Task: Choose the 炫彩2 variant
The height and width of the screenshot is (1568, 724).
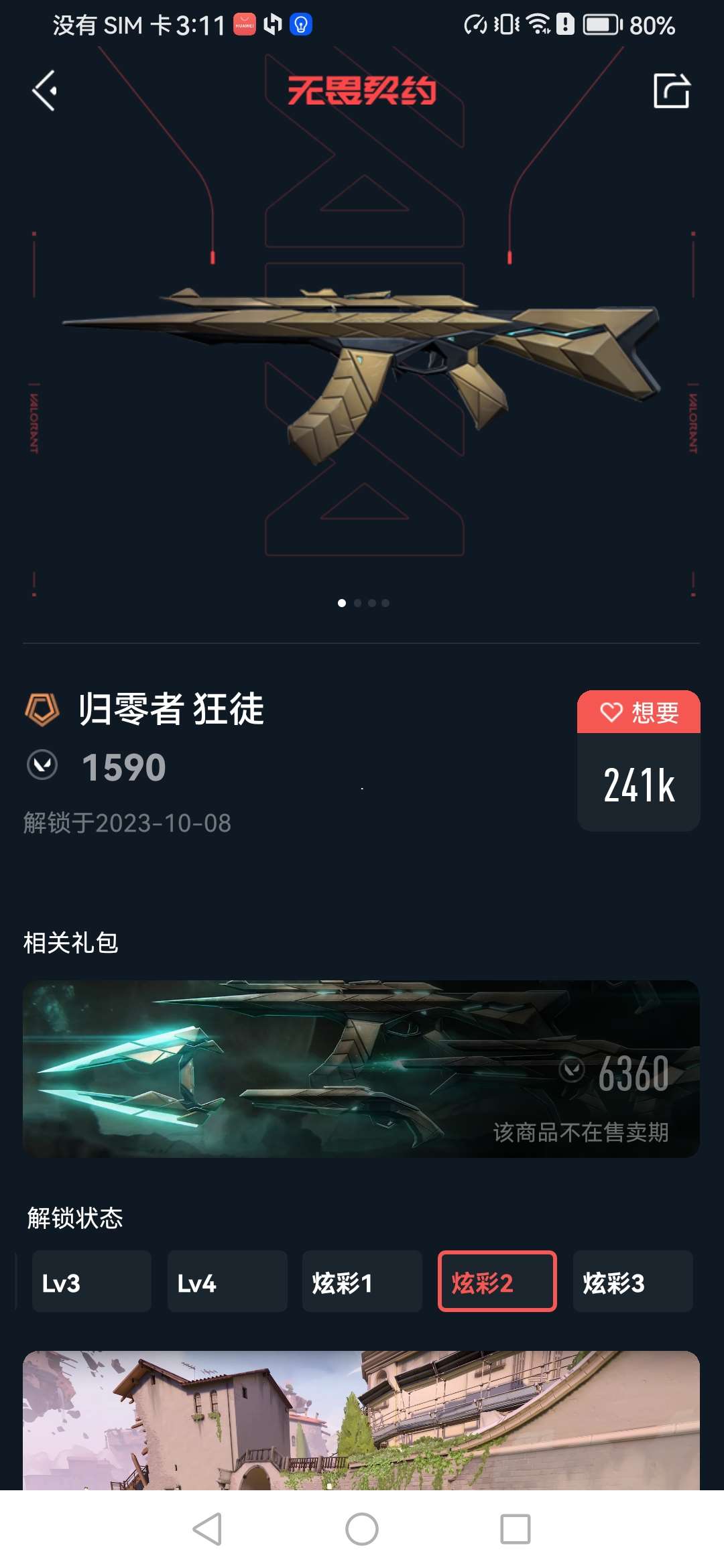Action: tap(497, 1281)
